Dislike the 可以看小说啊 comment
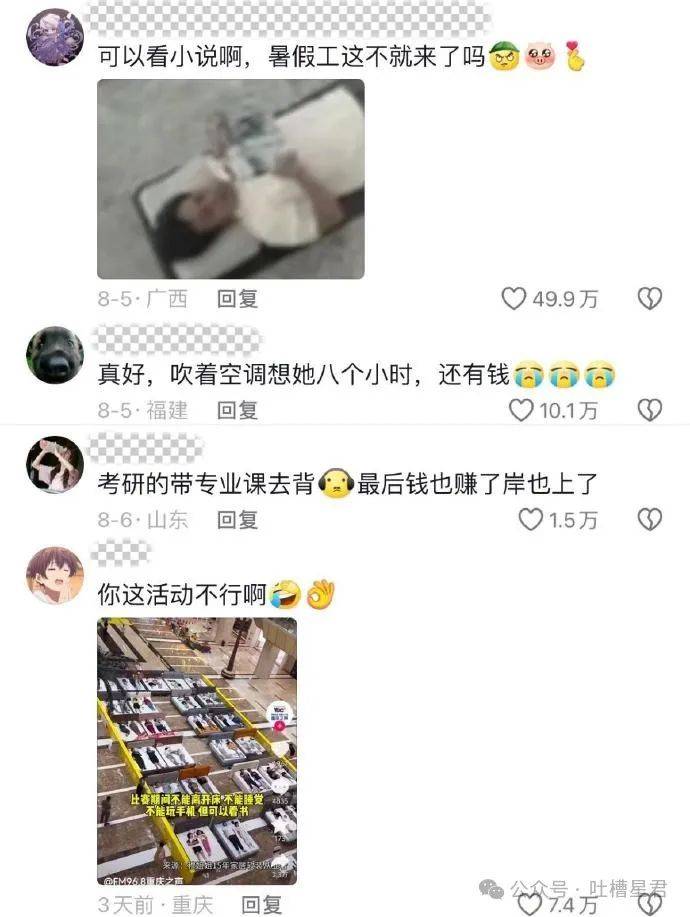 point(650,298)
